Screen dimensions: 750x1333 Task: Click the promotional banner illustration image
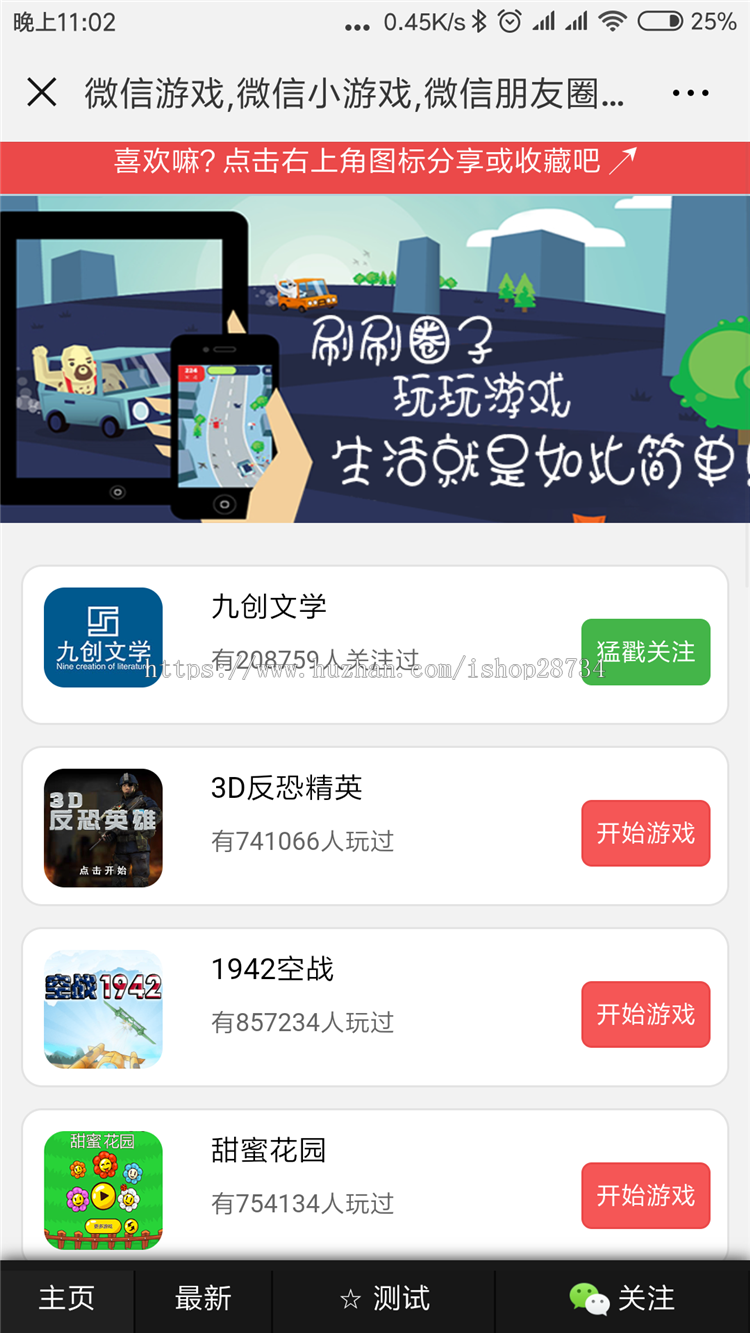[375, 360]
